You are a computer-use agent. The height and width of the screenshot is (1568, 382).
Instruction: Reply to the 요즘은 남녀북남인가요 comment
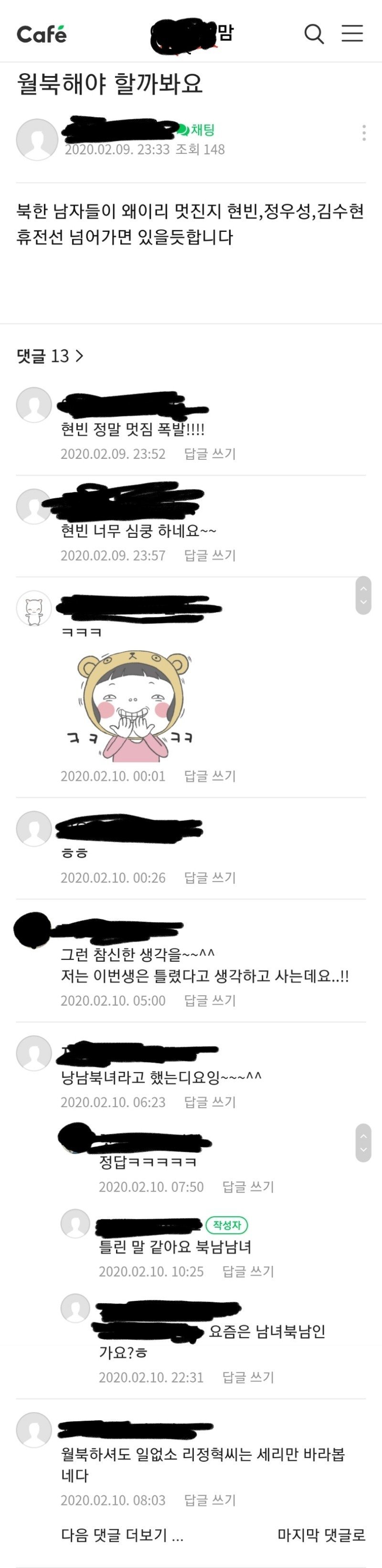click(x=248, y=1377)
